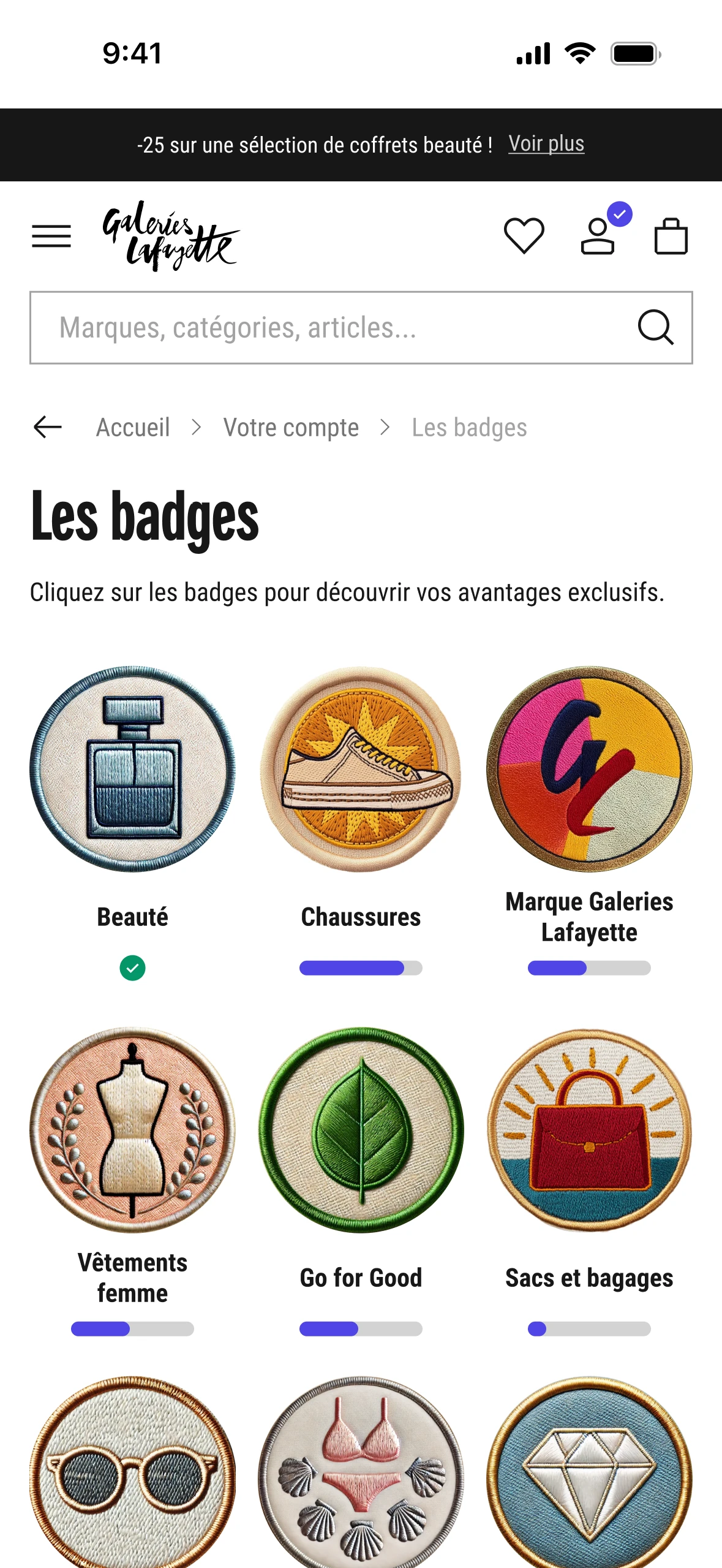Open the Vêtements femme badge
The image size is (722, 1568).
[x=132, y=1129]
